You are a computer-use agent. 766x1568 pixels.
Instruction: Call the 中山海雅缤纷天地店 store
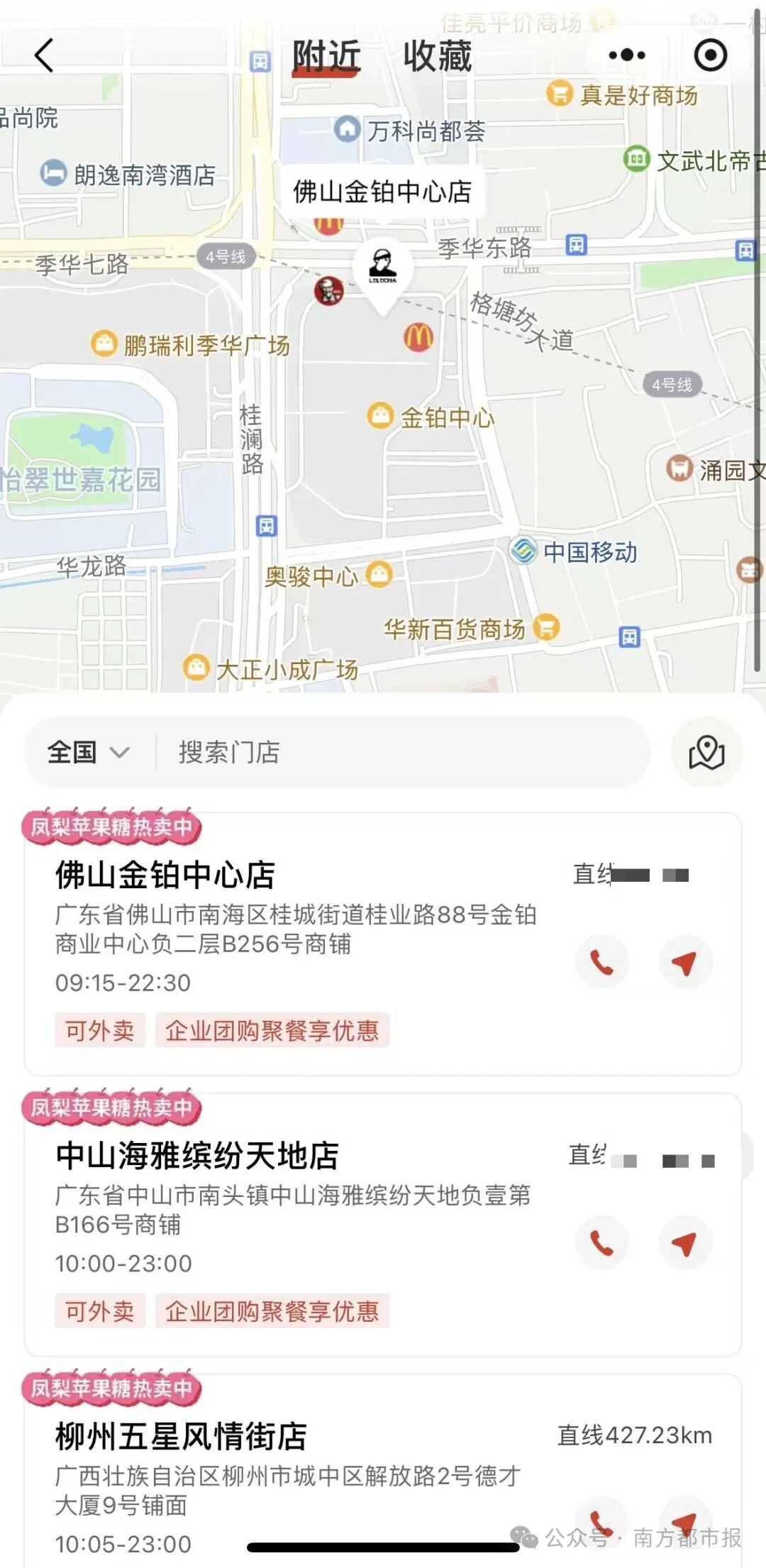pyautogui.click(x=601, y=1243)
